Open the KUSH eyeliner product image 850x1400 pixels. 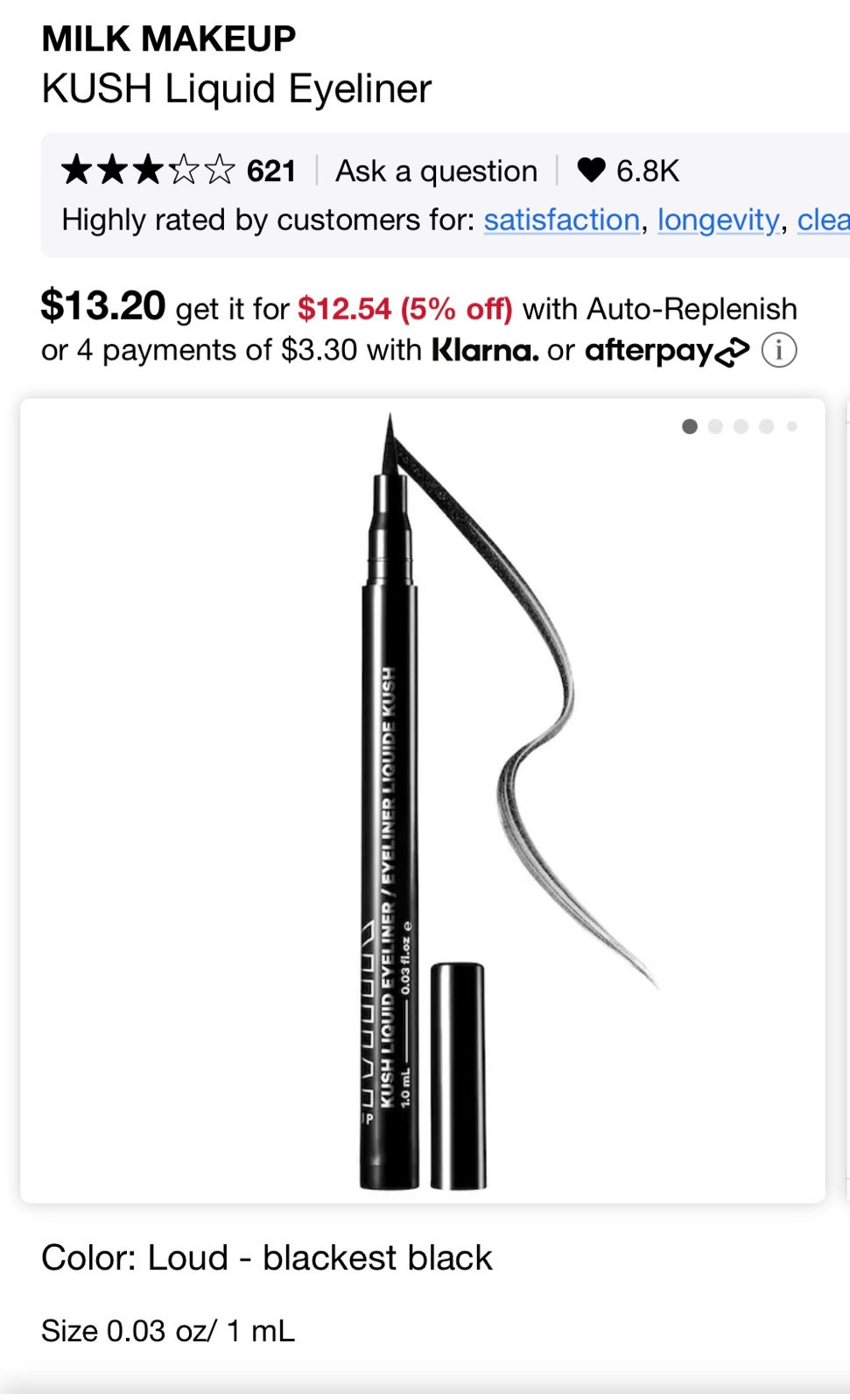tap(423, 801)
